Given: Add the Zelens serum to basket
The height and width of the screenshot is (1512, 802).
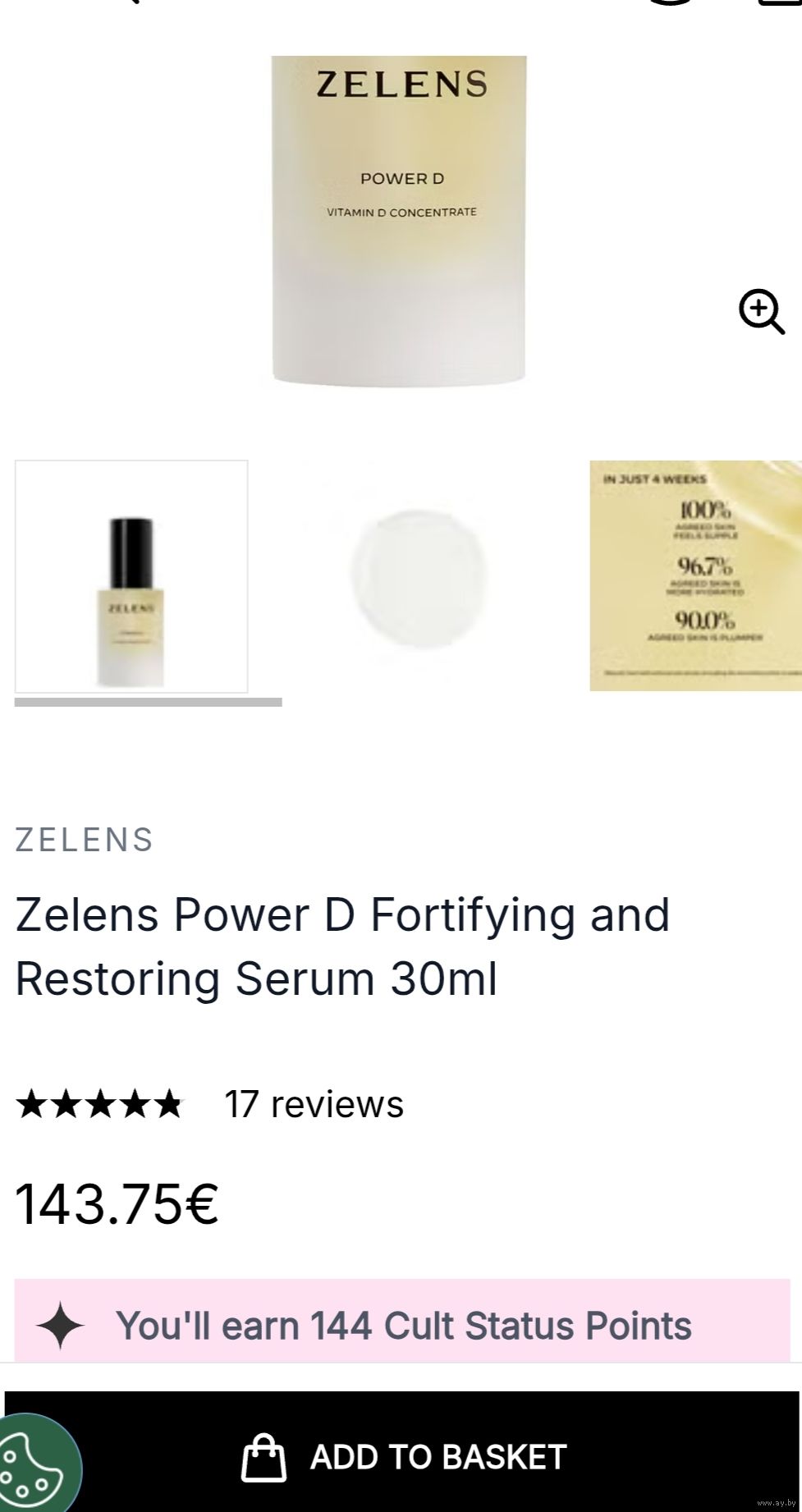Looking at the screenshot, I should tap(402, 1457).
